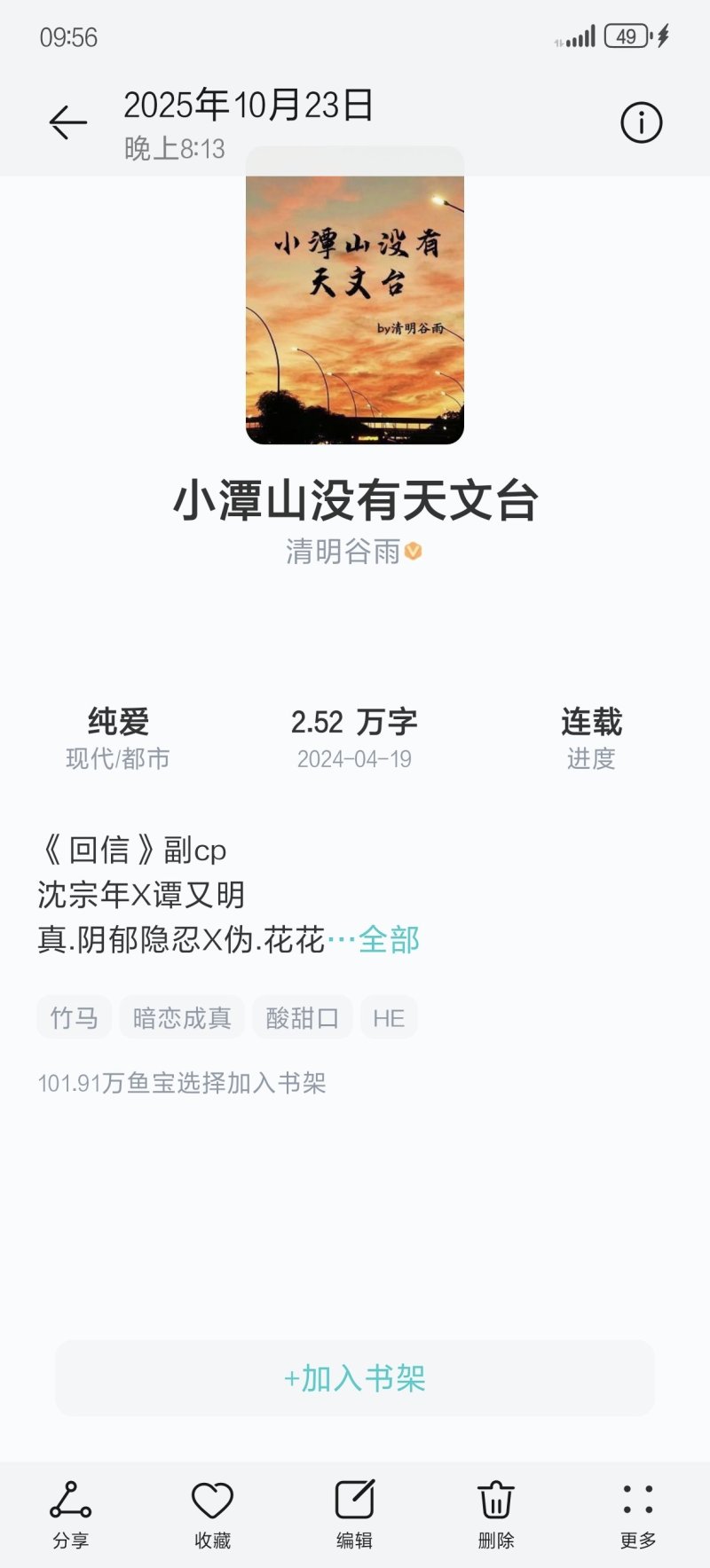Open the 编辑 editor for this picture
The width and height of the screenshot is (710, 1568).
(354, 1513)
